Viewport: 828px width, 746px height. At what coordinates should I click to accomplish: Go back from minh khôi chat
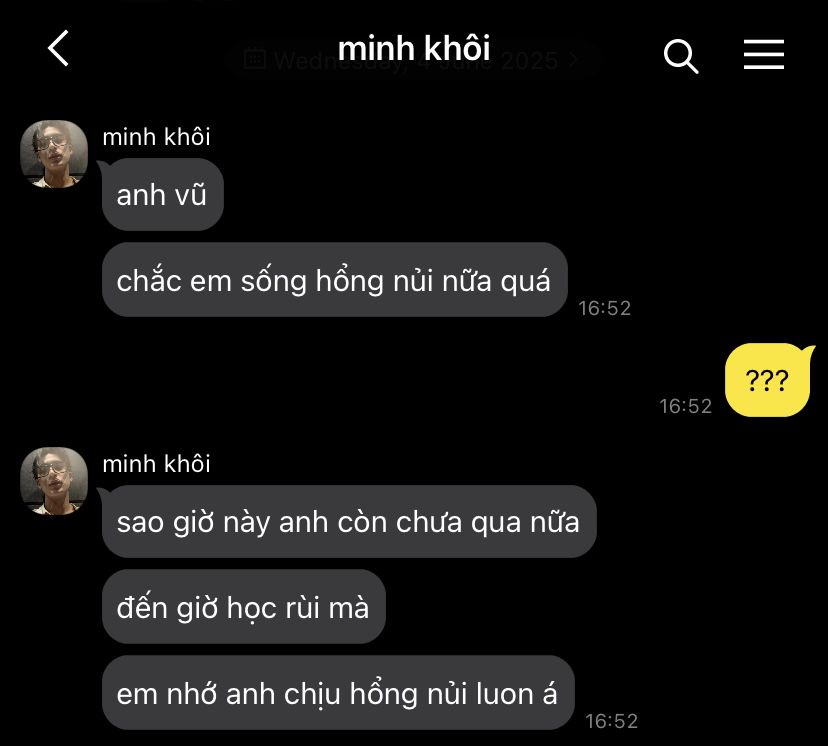(x=59, y=49)
